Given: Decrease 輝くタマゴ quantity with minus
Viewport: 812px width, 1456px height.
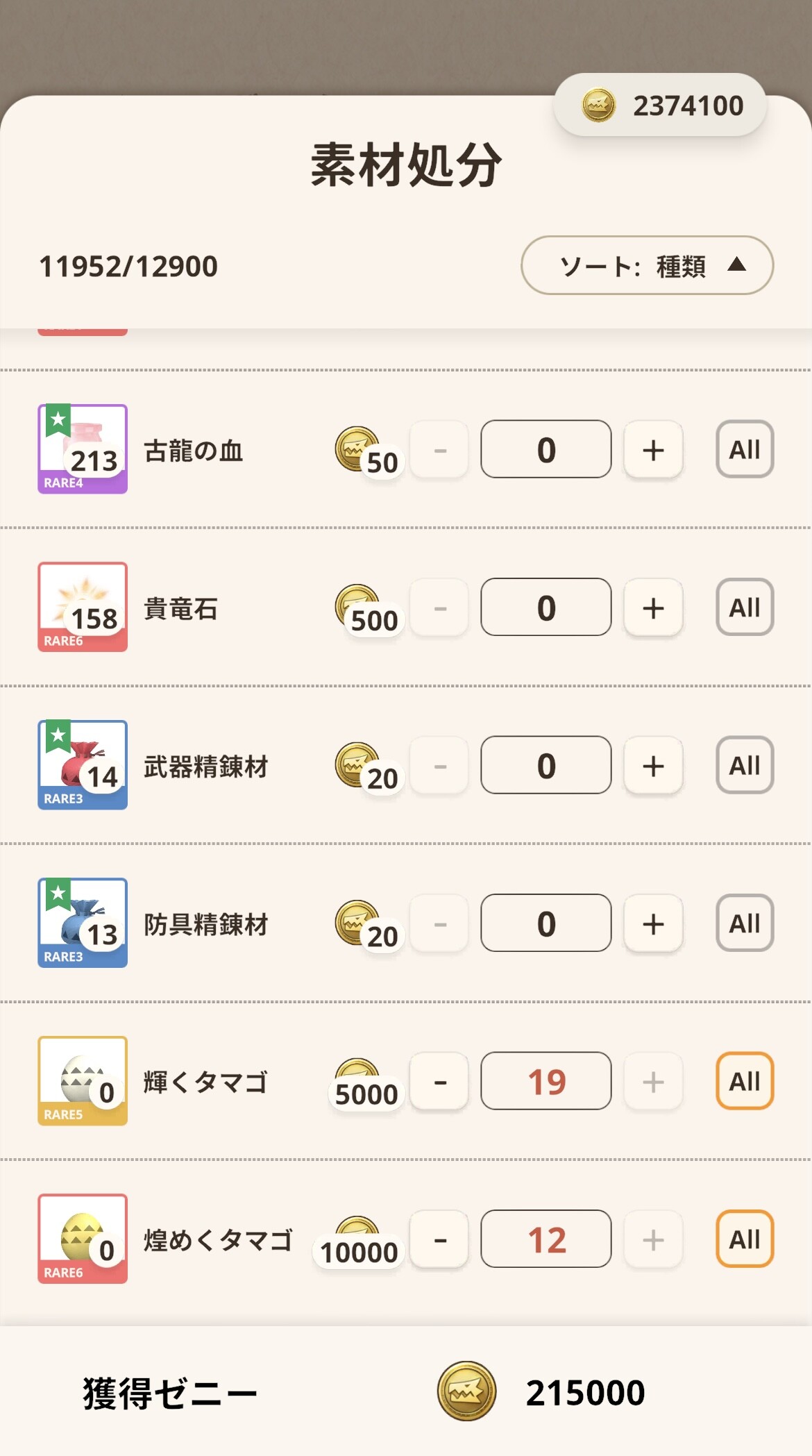Looking at the screenshot, I should [x=440, y=1082].
